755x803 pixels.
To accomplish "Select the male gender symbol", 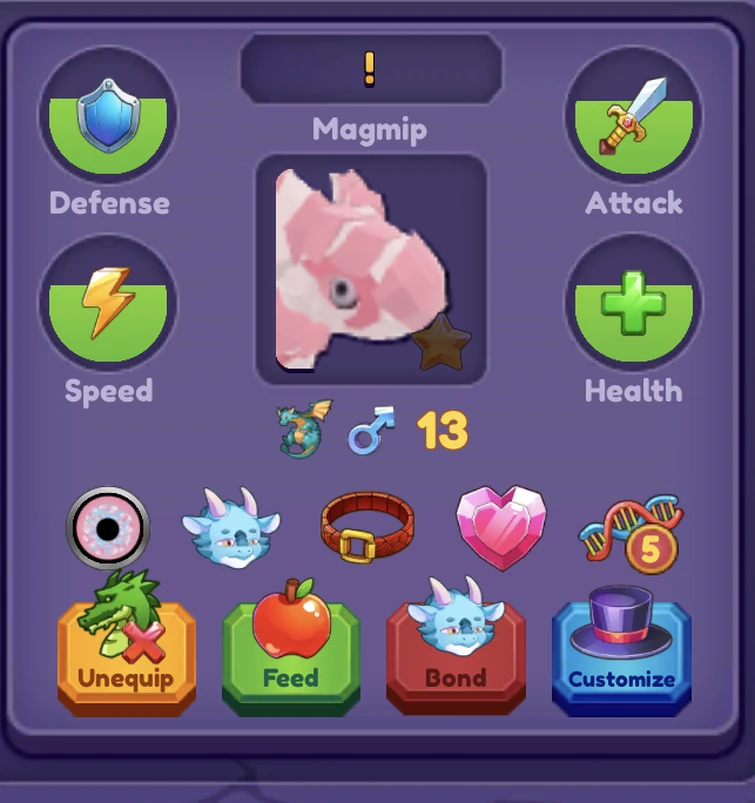I will (x=370, y=428).
